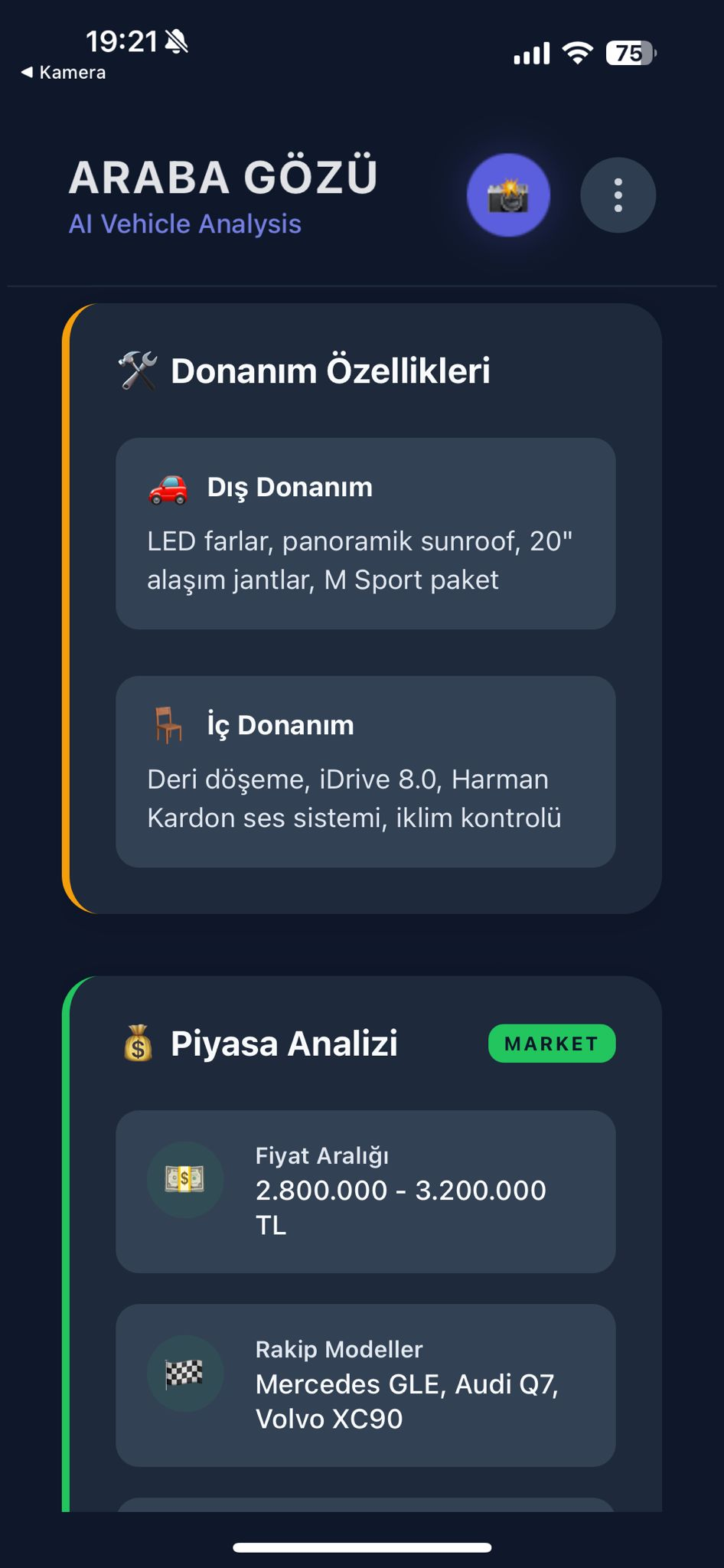This screenshot has width=724, height=1568.
Task: Tap the purple camera button in the header
Action: pyautogui.click(x=508, y=195)
